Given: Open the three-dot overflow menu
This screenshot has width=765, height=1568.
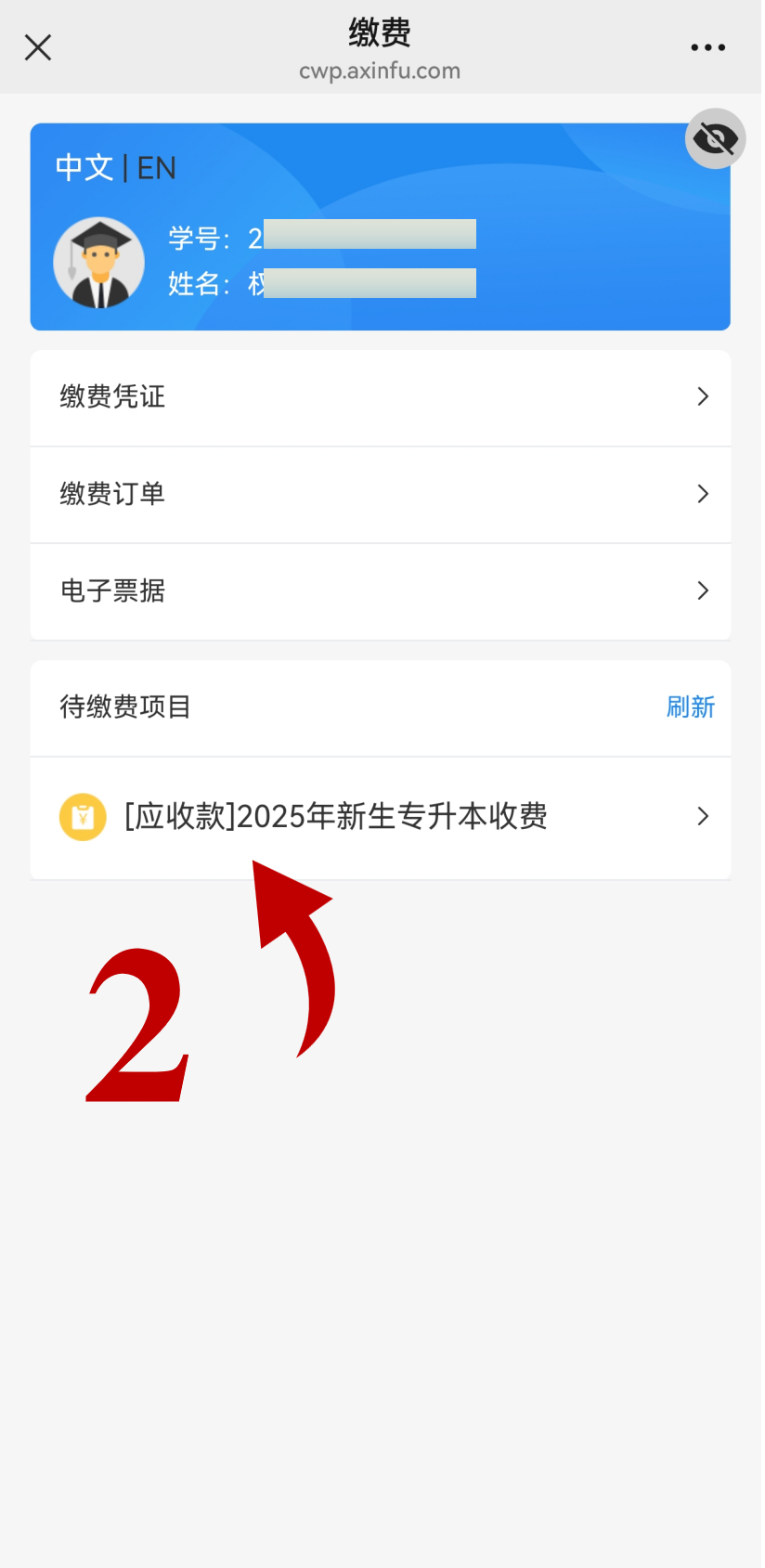Looking at the screenshot, I should [707, 47].
